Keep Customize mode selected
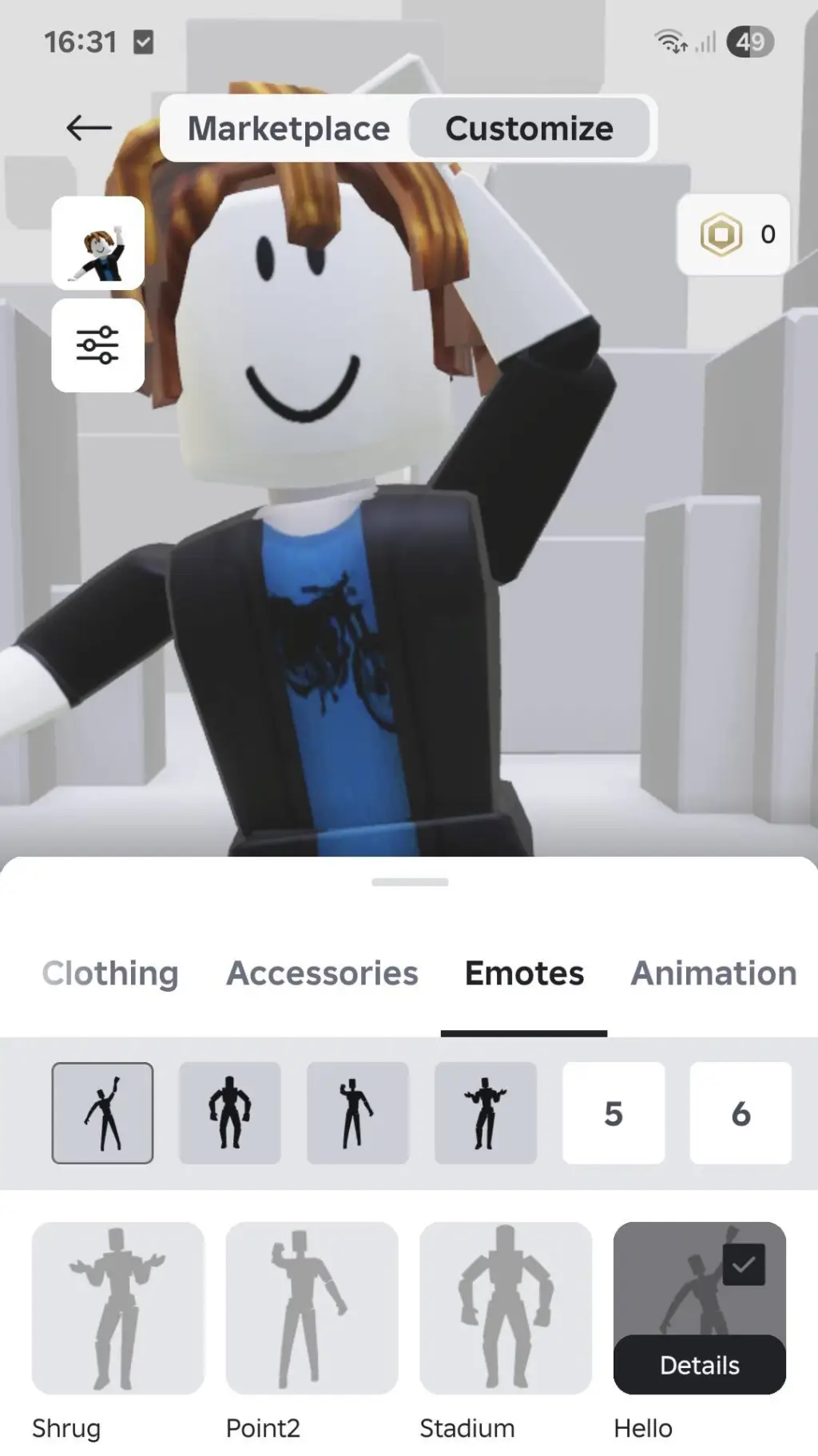Image resolution: width=818 pixels, height=1456 pixels. (x=530, y=128)
